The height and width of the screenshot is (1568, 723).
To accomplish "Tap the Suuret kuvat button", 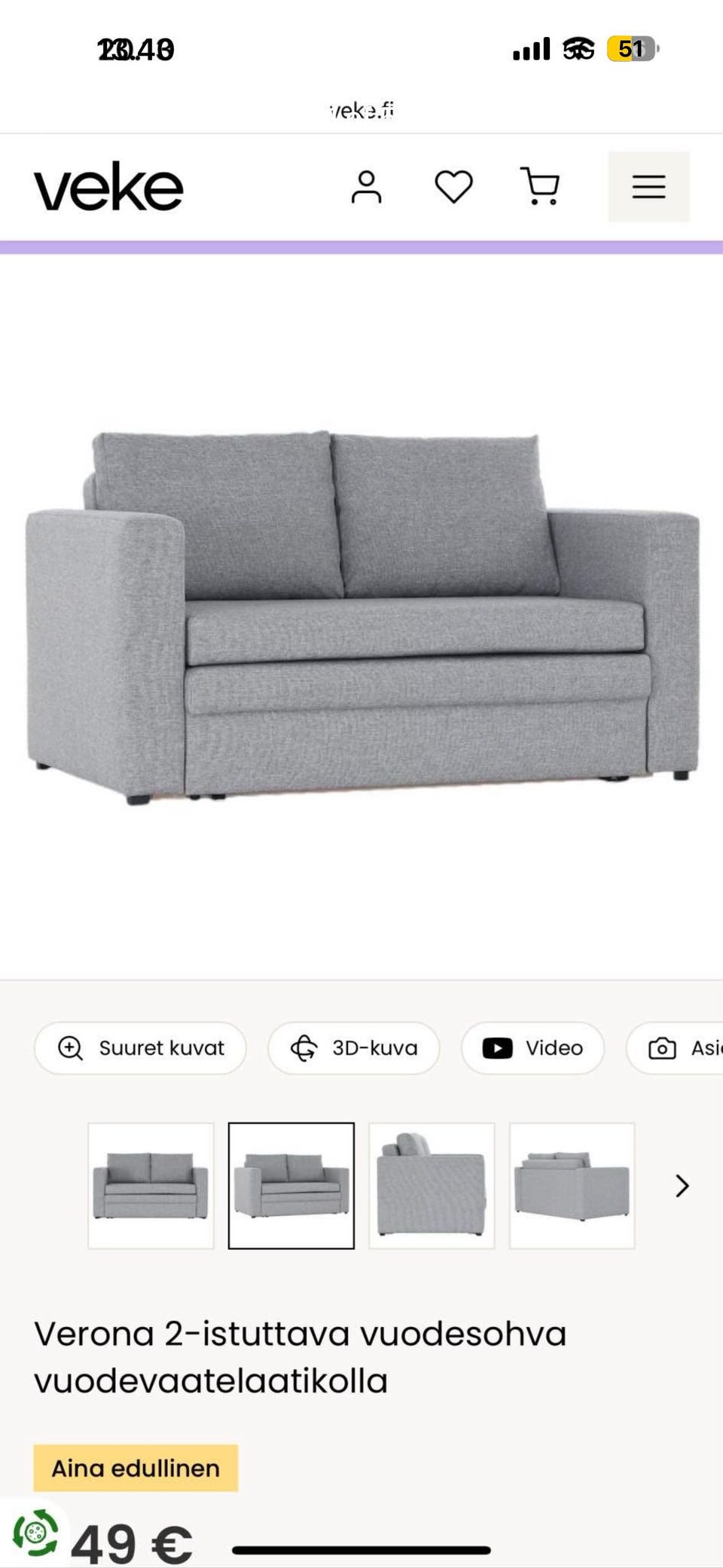I will click(x=140, y=1047).
